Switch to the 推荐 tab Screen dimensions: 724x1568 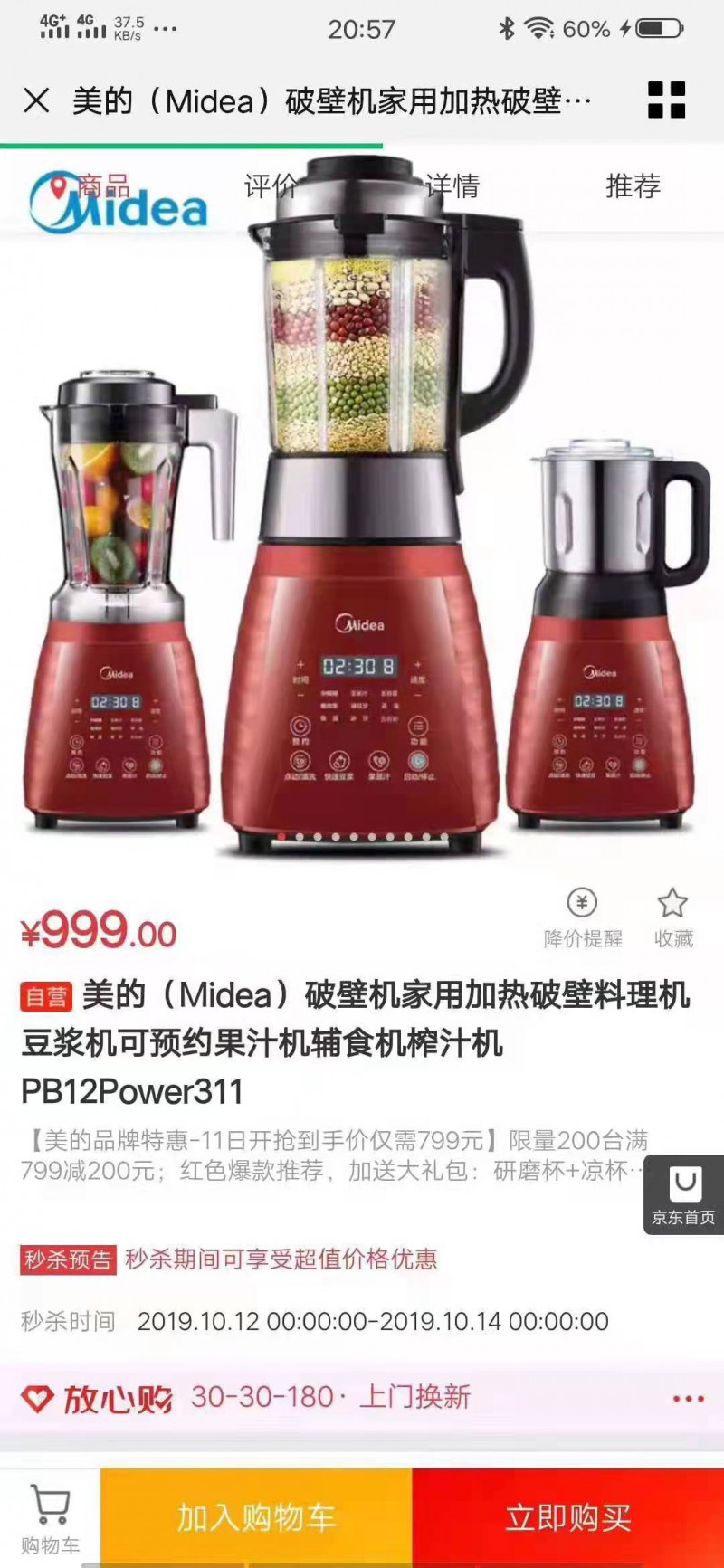633,186
